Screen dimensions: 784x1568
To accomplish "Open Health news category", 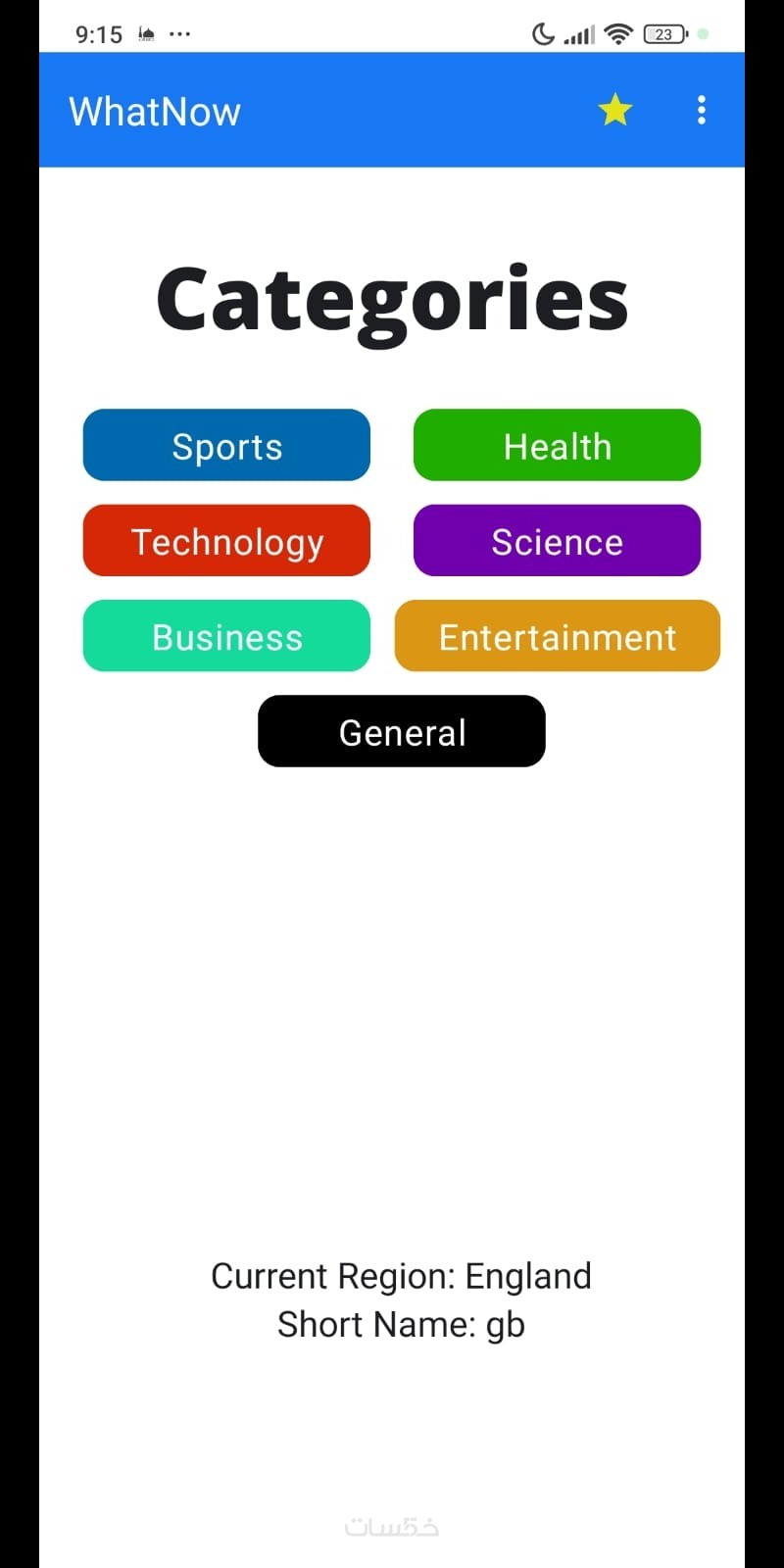I will tap(557, 445).
